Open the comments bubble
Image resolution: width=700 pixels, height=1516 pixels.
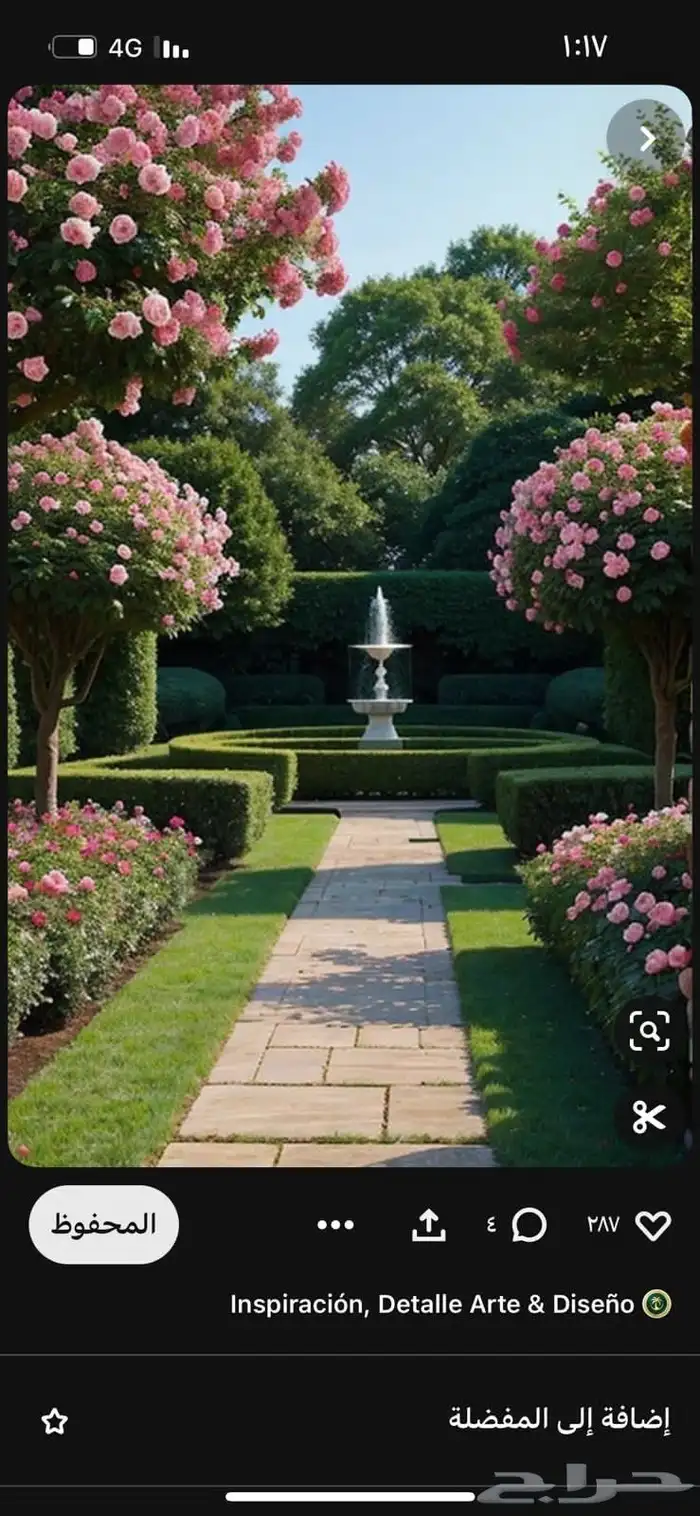click(529, 1225)
